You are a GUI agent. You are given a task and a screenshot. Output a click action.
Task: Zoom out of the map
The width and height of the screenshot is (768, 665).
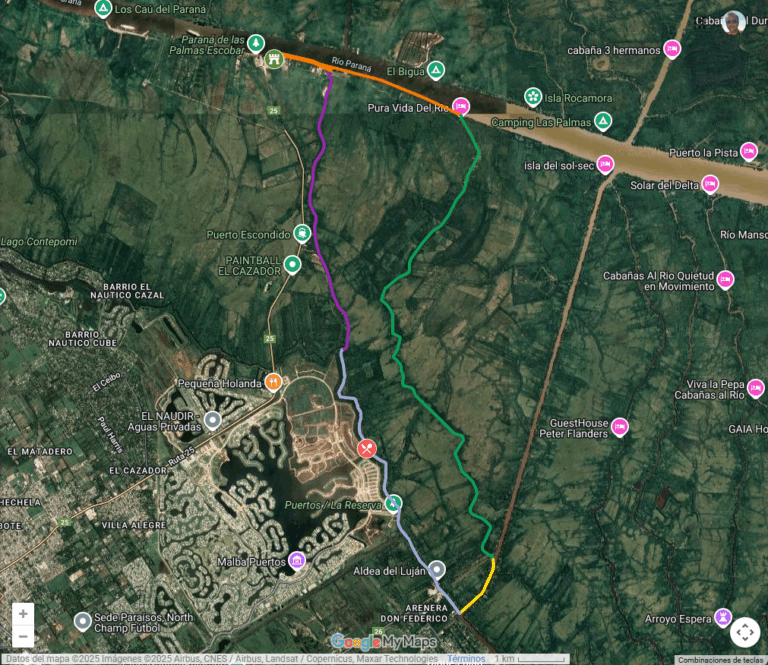[x=23, y=636]
